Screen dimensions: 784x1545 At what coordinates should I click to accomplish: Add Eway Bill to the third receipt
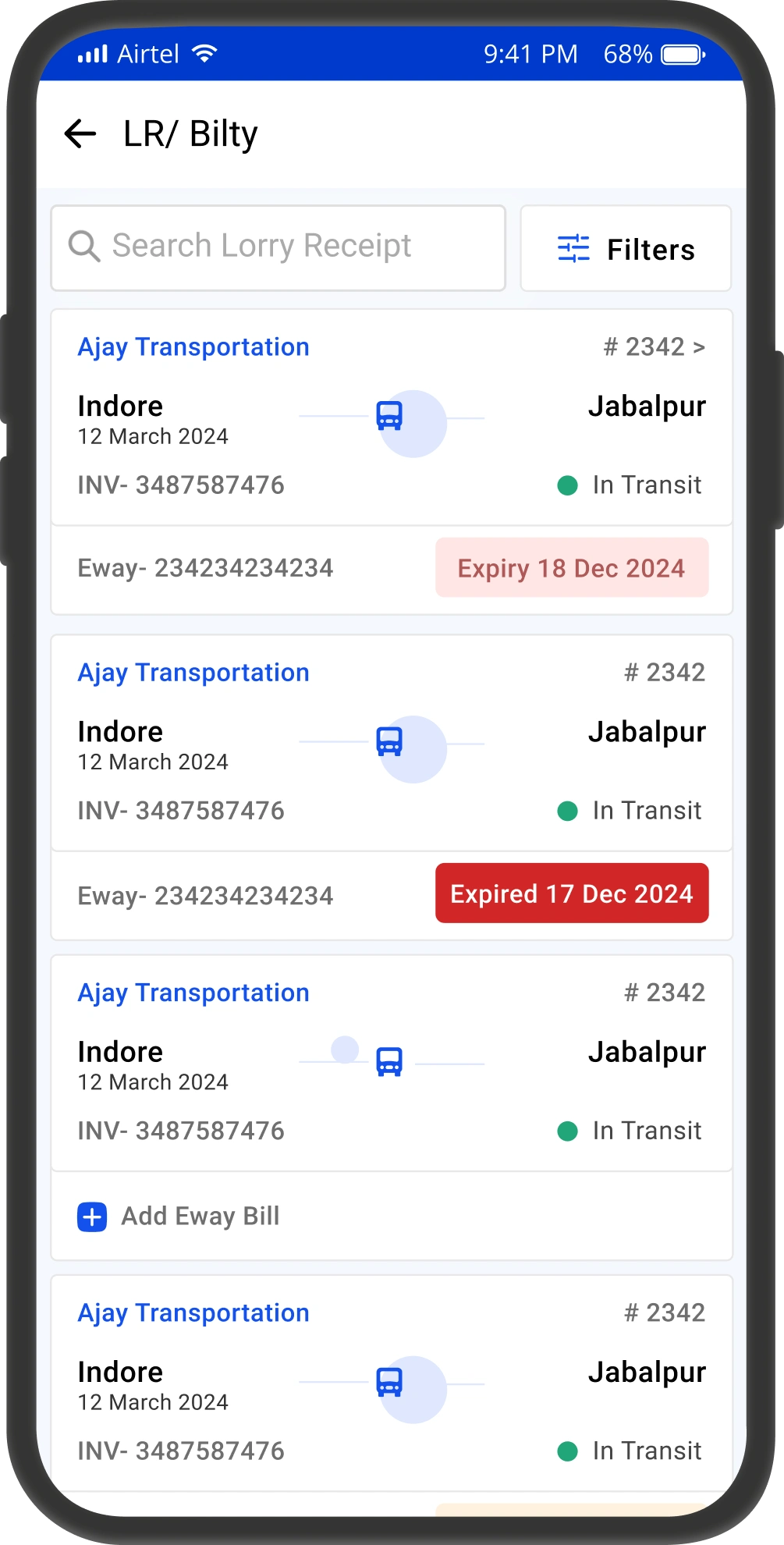click(179, 1216)
